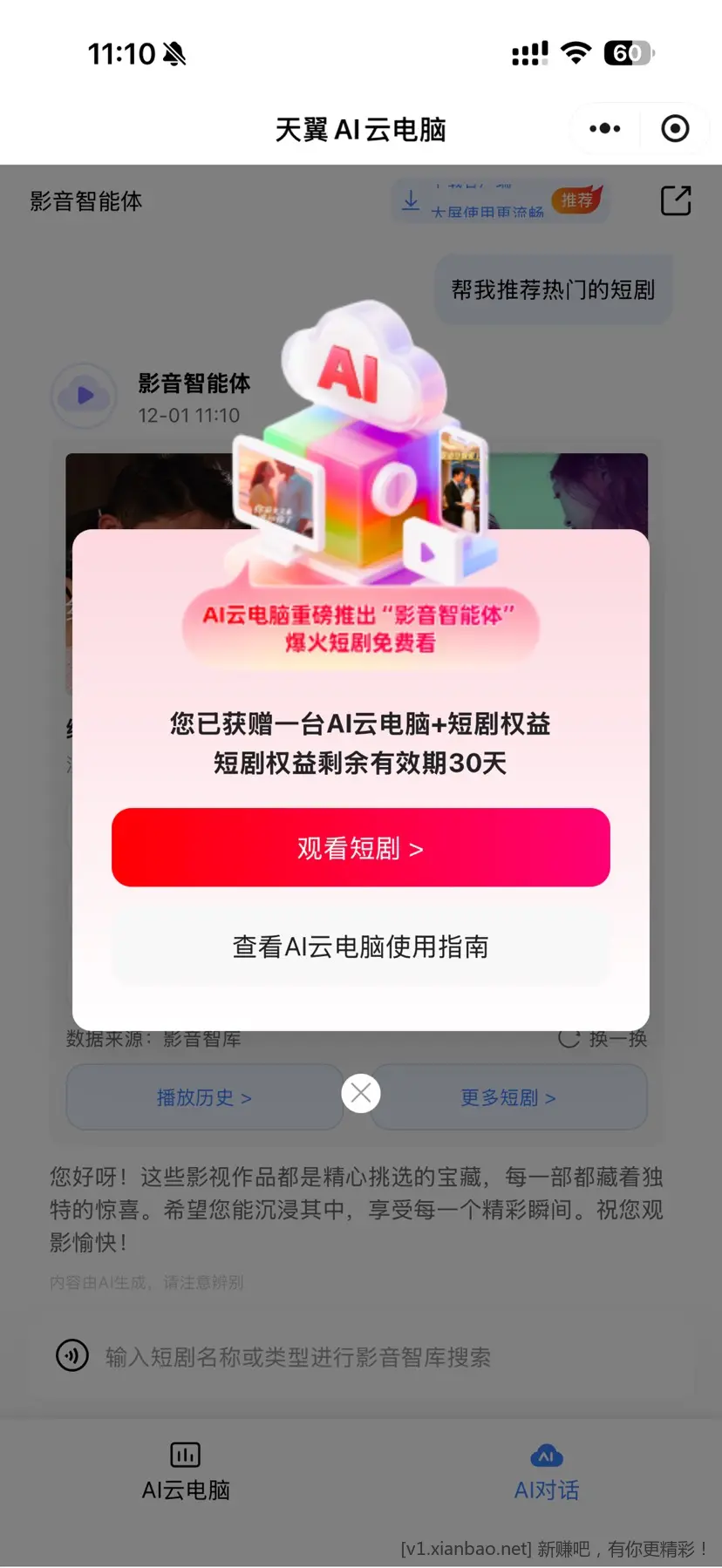Image resolution: width=722 pixels, height=1568 pixels.
Task: Switch to the AI云电脑 tab
Action: click(185, 1473)
